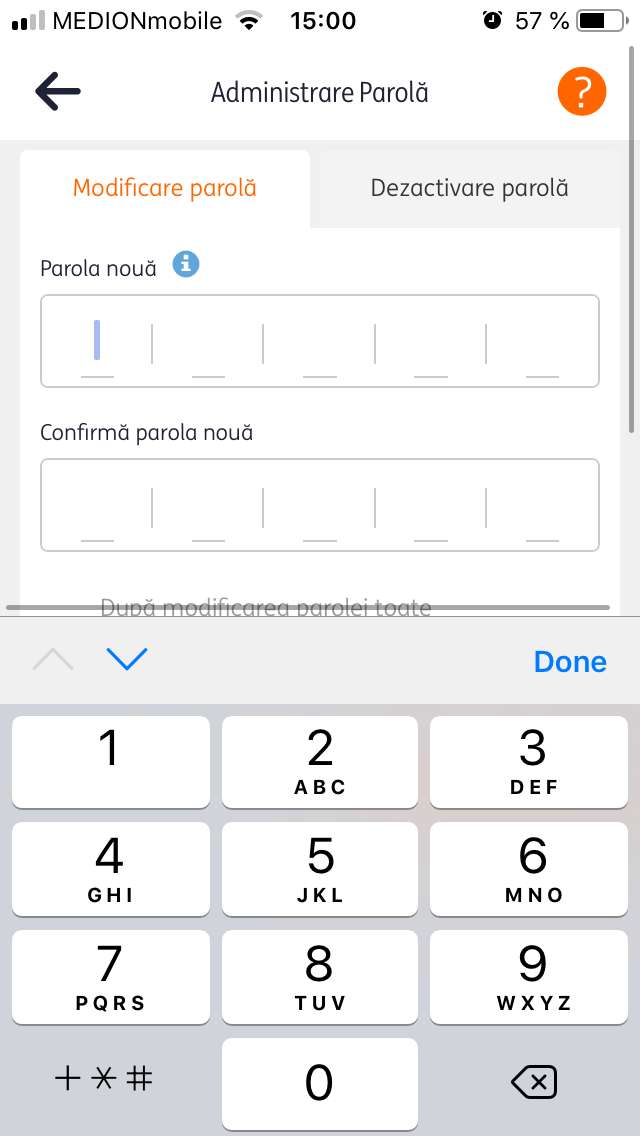This screenshot has width=640, height=1136.
Task: Go back using the top arrow
Action: click(57, 93)
